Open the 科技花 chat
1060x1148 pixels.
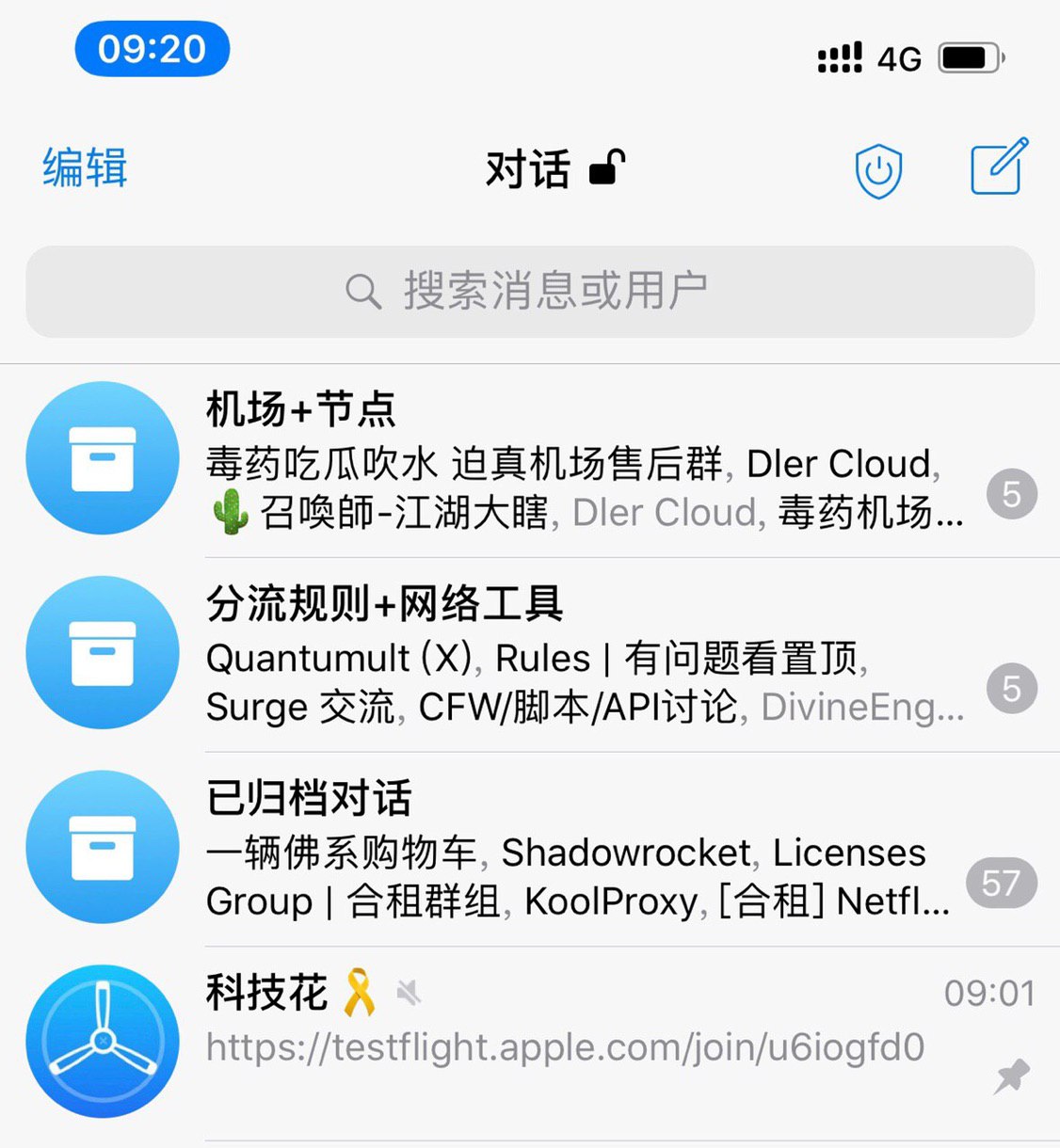530,1044
